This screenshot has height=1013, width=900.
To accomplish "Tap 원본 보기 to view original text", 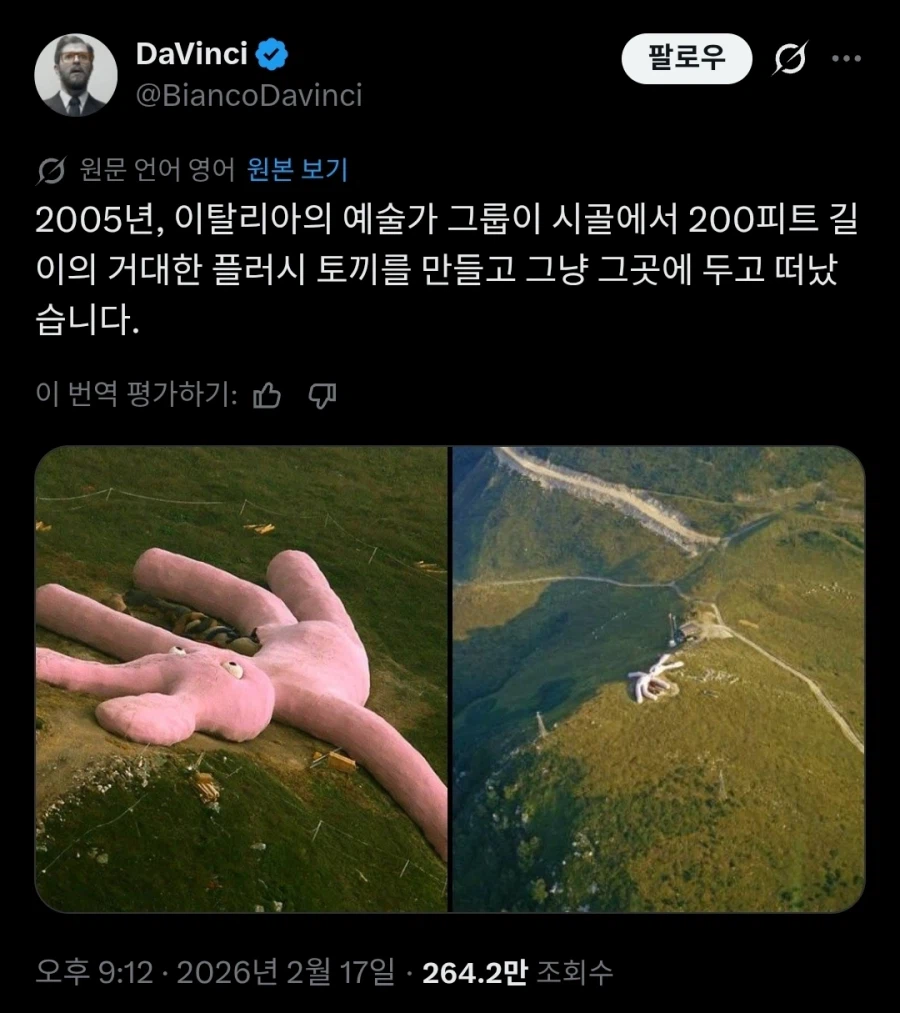I will [297, 170].
